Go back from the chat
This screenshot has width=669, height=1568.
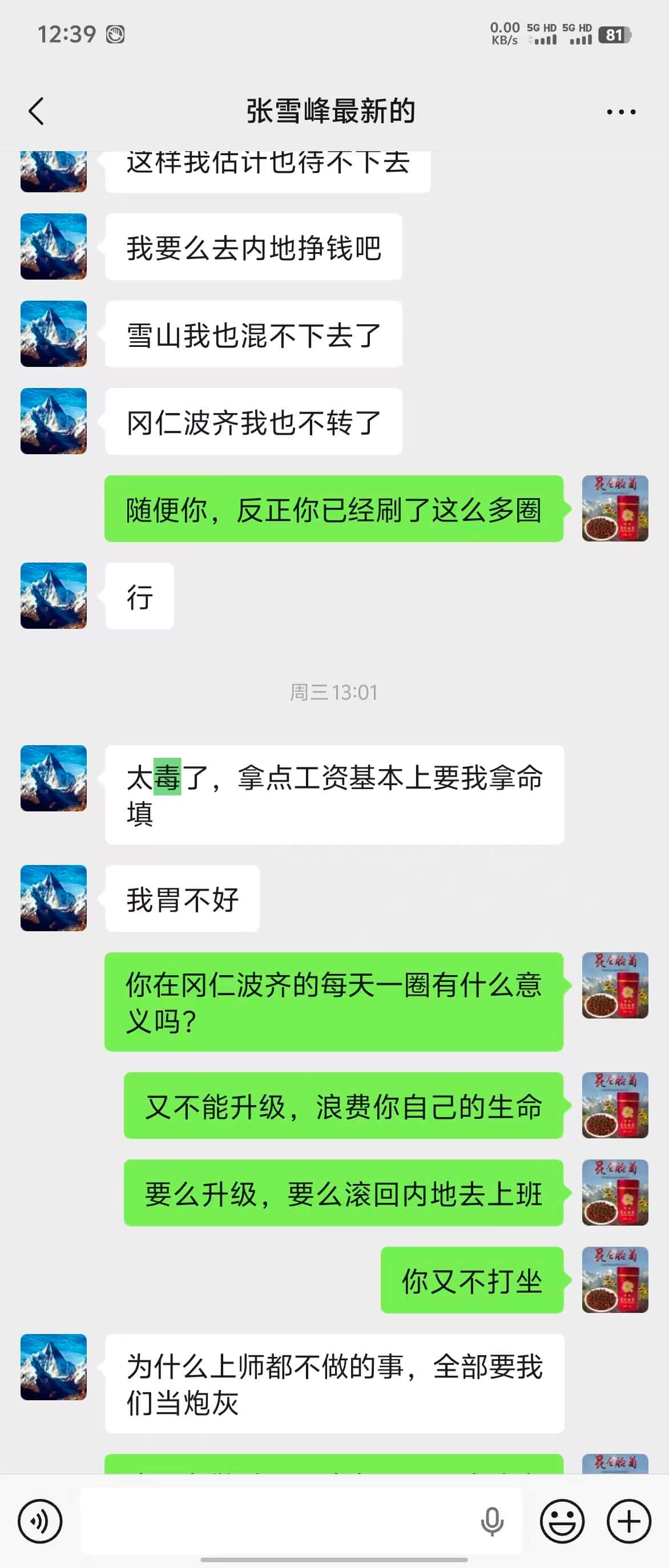point(37,111)
